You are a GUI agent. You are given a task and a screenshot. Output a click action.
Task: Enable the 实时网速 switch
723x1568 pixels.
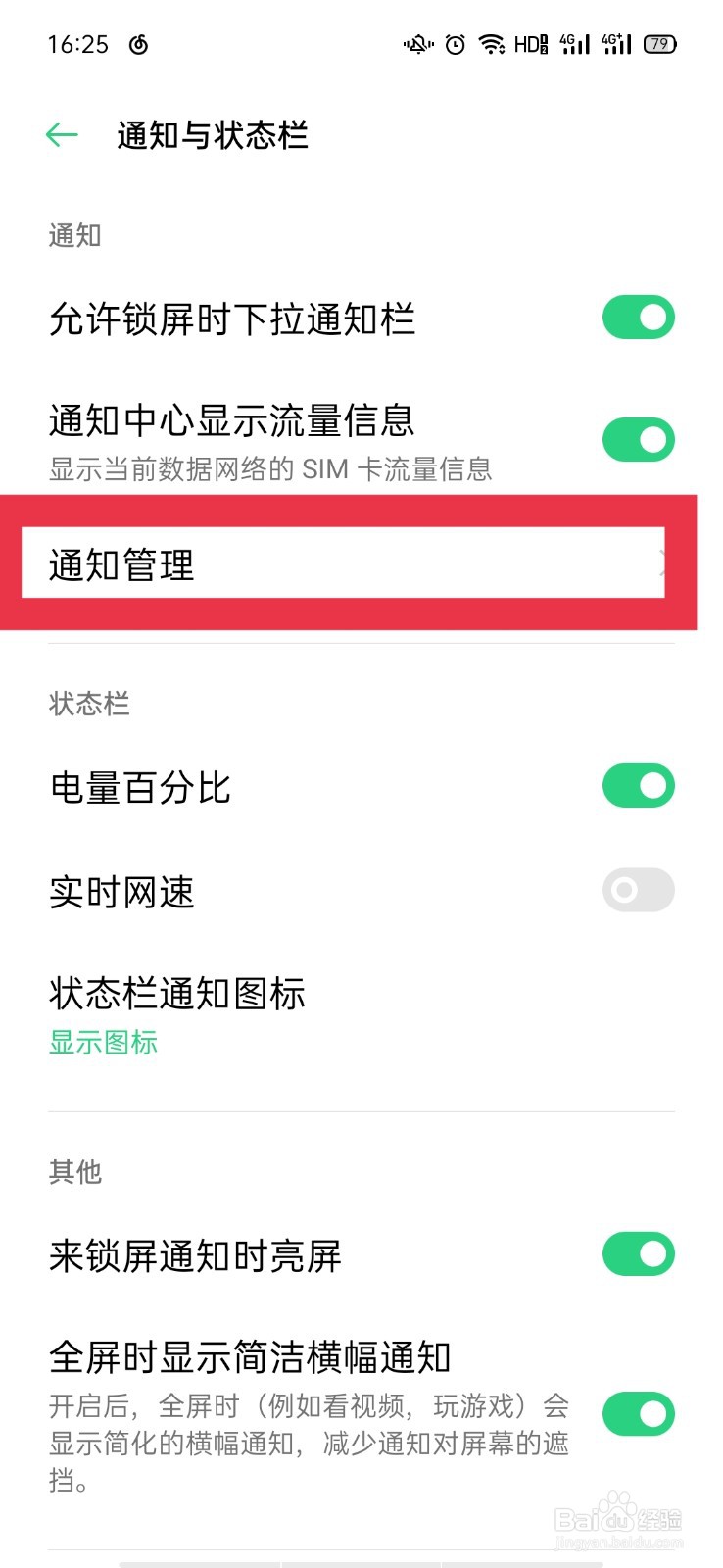click(637, 891)
